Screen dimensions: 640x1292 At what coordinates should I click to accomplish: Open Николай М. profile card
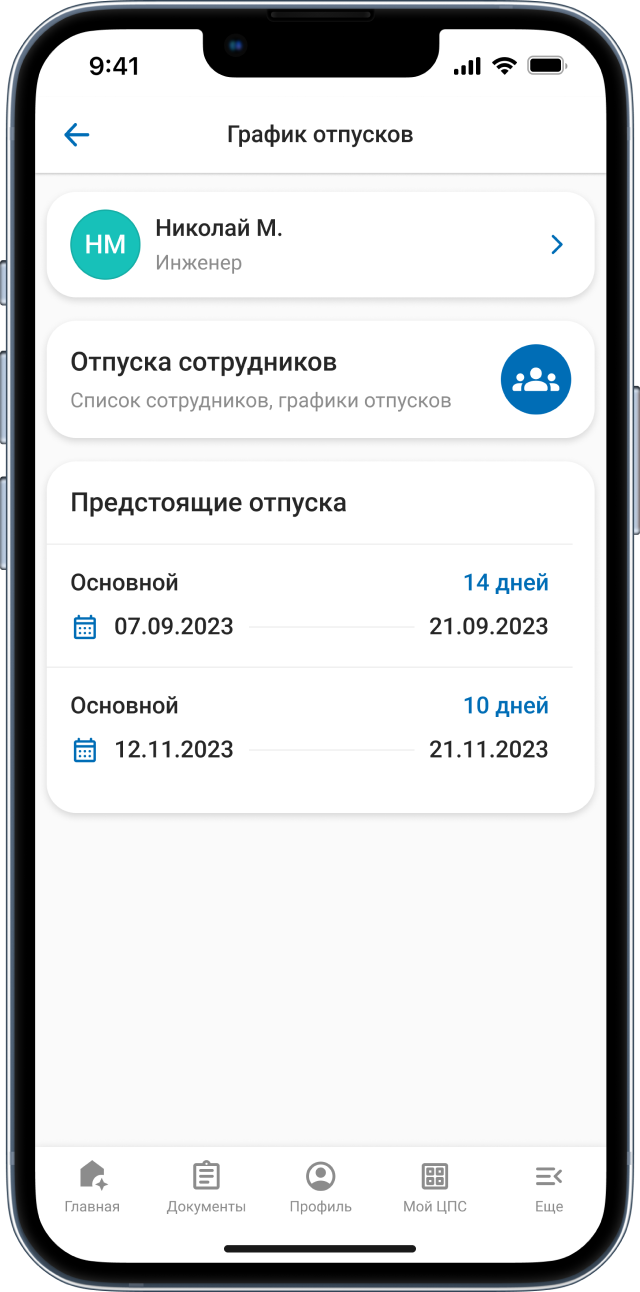coord(321,245)
